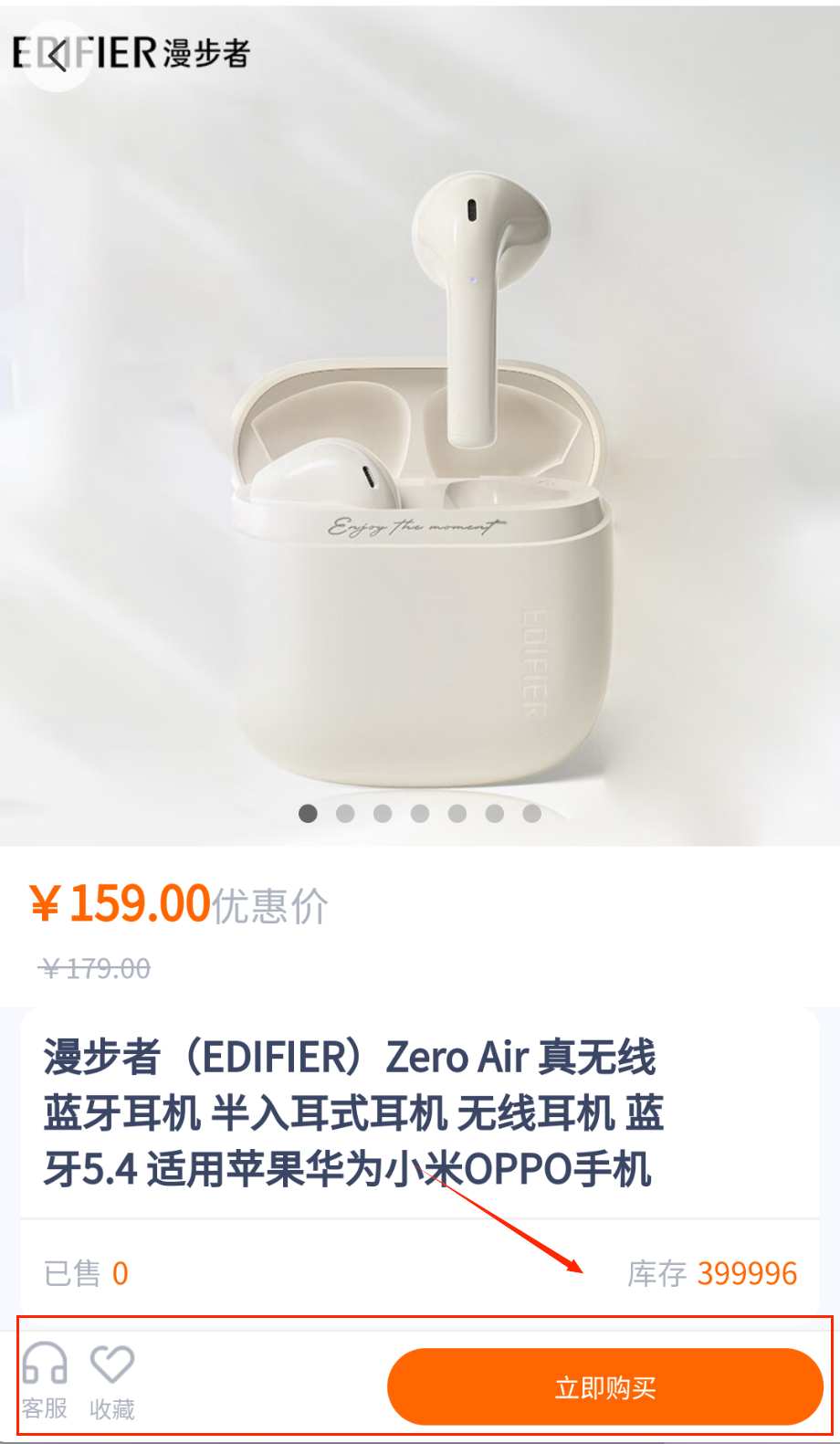Open the Edifier earbuds product image

point(420,475)
